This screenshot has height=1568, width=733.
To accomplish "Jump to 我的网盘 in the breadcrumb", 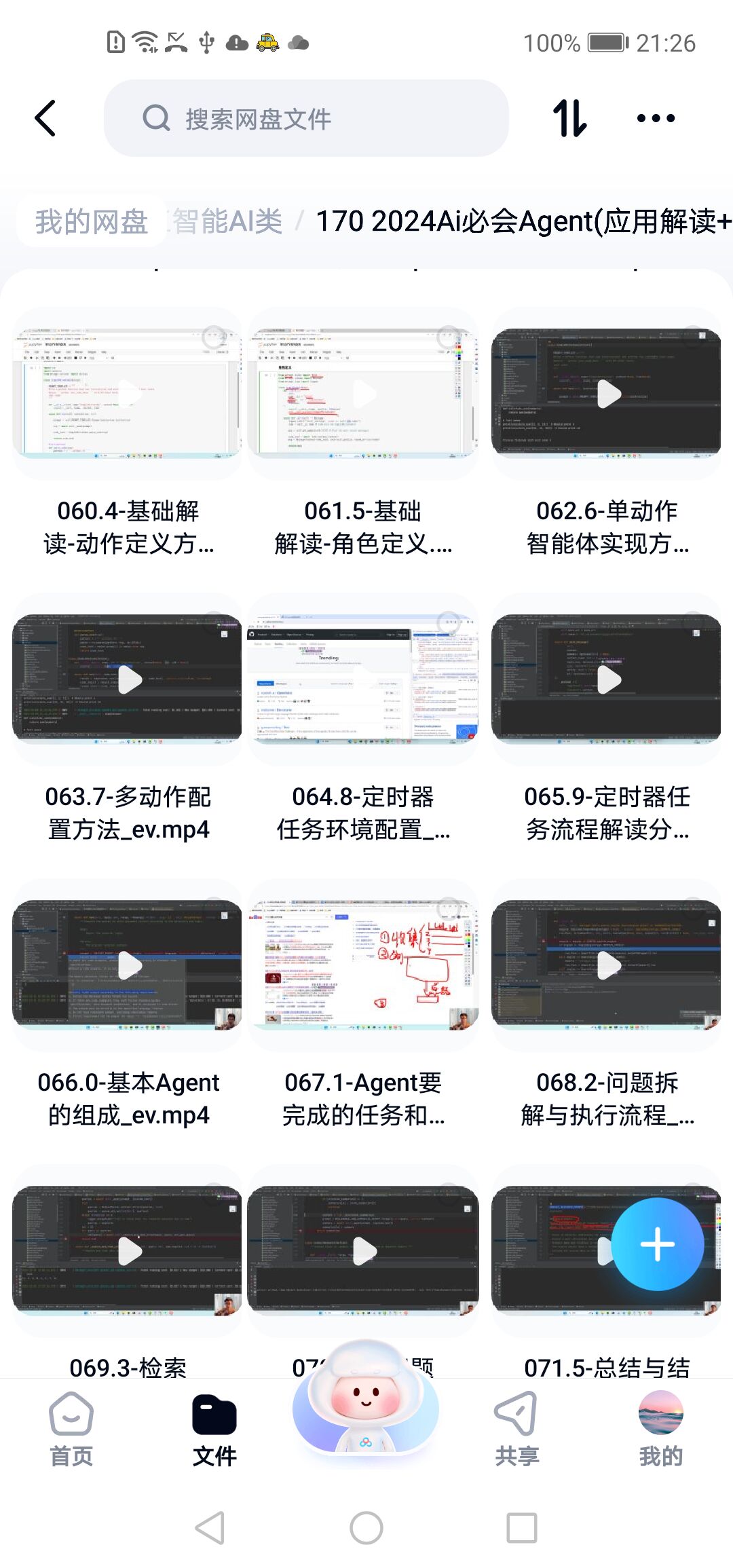I will point(91,221).
